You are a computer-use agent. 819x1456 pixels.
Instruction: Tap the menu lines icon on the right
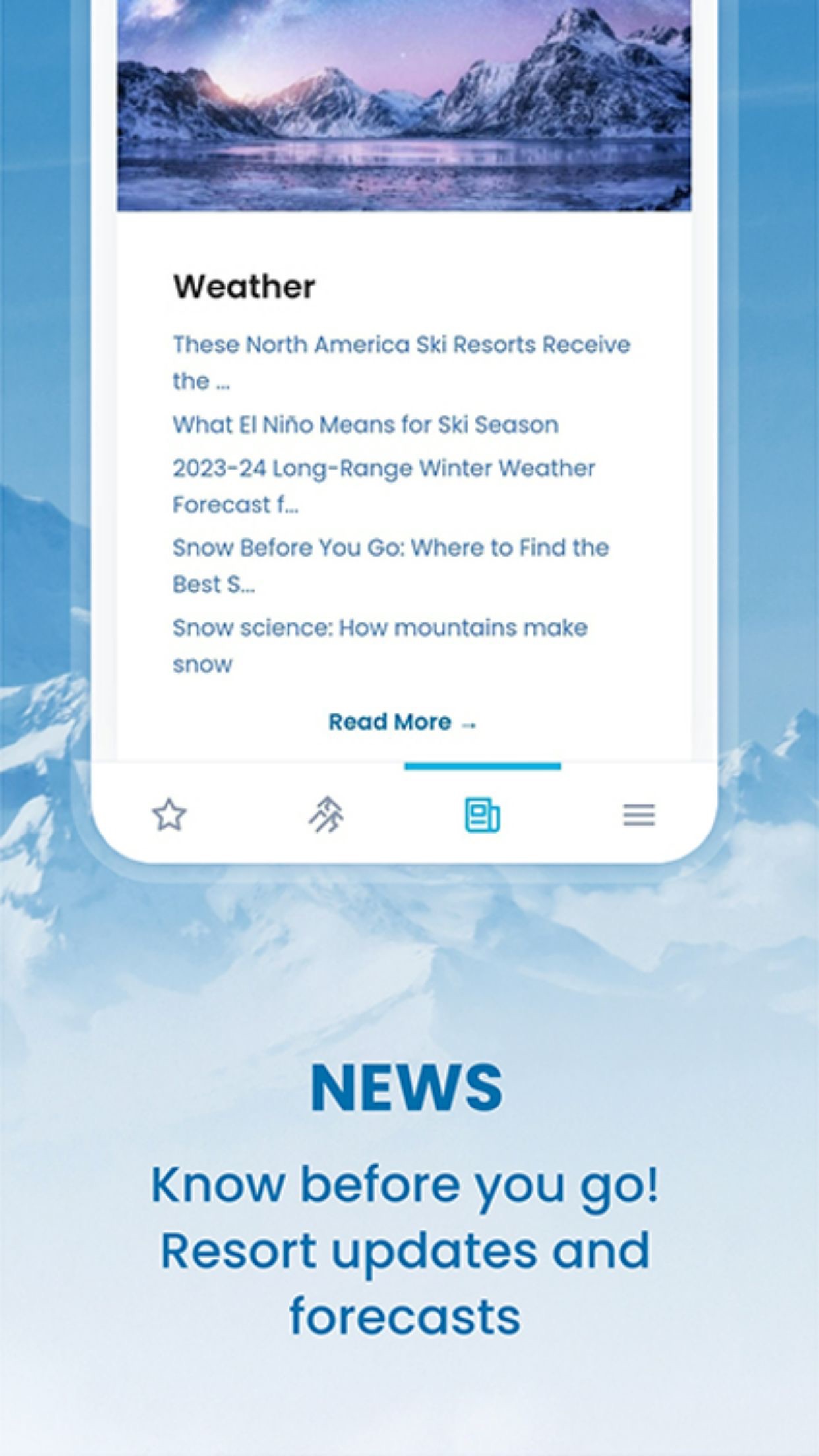pyautogui.click(x=639, y=816)
